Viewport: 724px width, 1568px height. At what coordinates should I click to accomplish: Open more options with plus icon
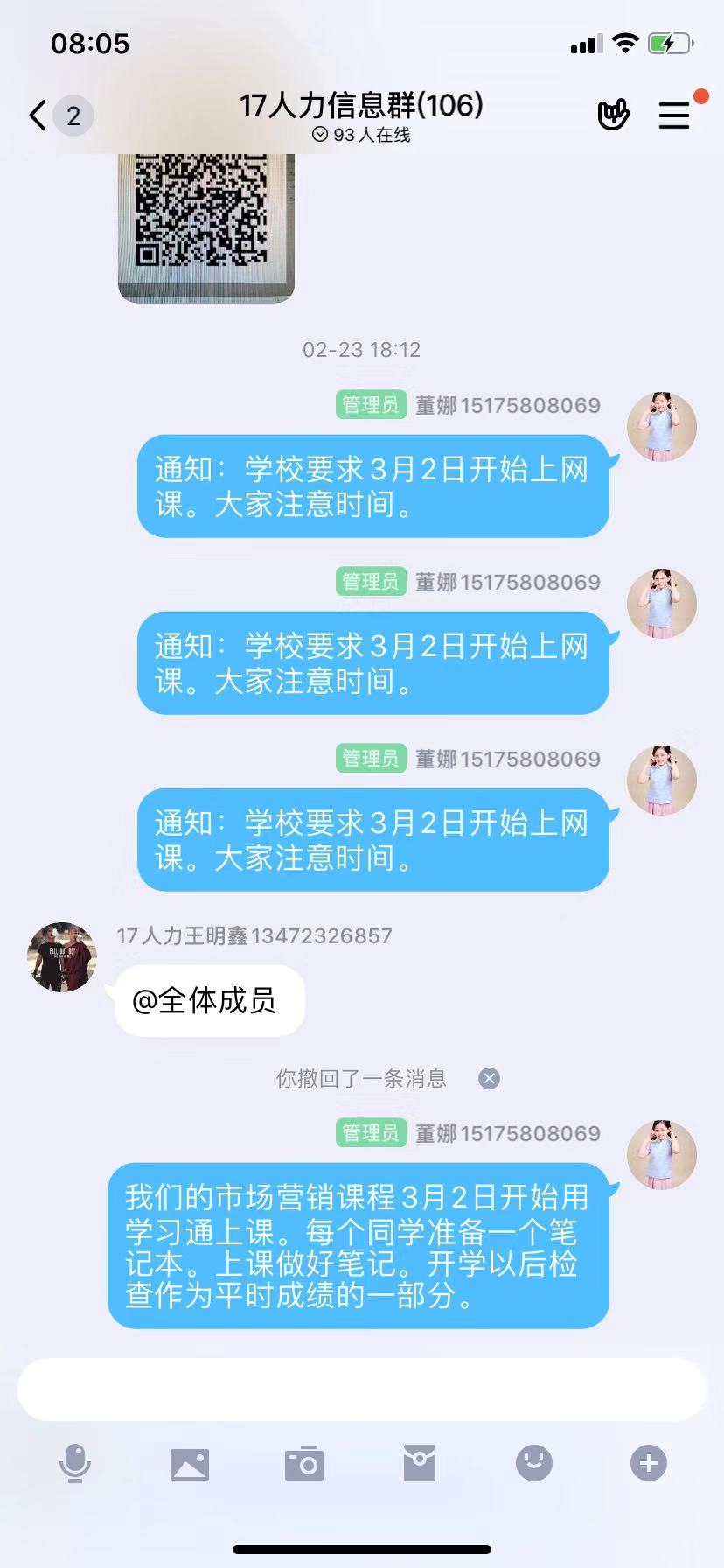pyautogui.click(x=649, y=1463)
